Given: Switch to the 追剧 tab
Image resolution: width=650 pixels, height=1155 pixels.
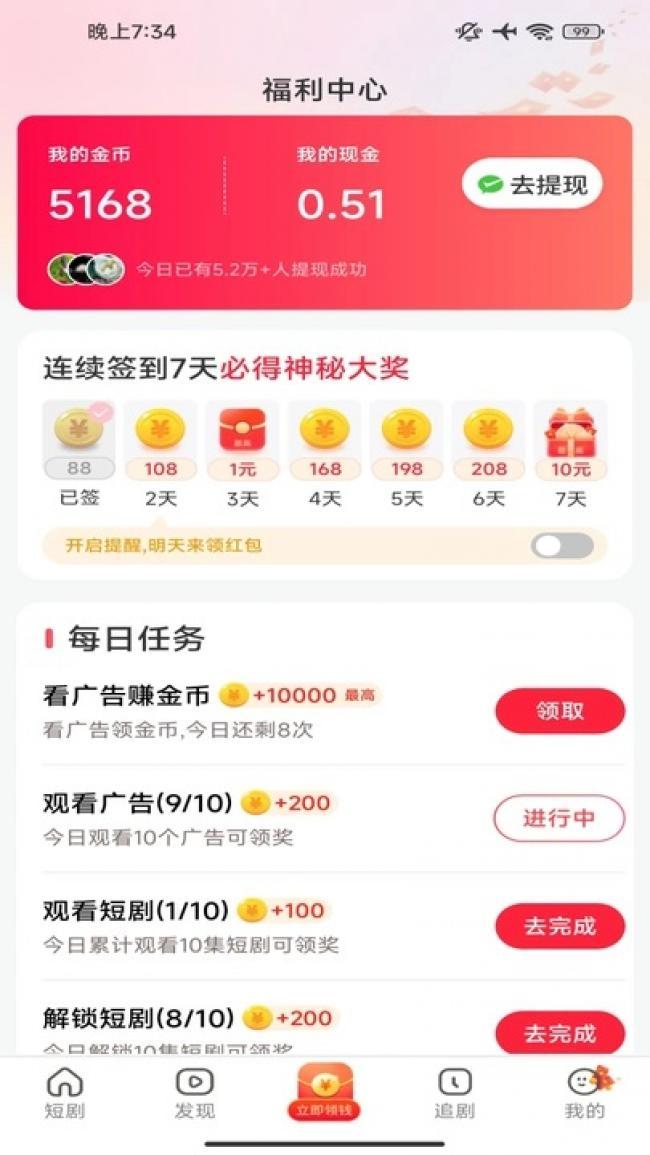Looking at the screenshot, I should pos(455,1092).
